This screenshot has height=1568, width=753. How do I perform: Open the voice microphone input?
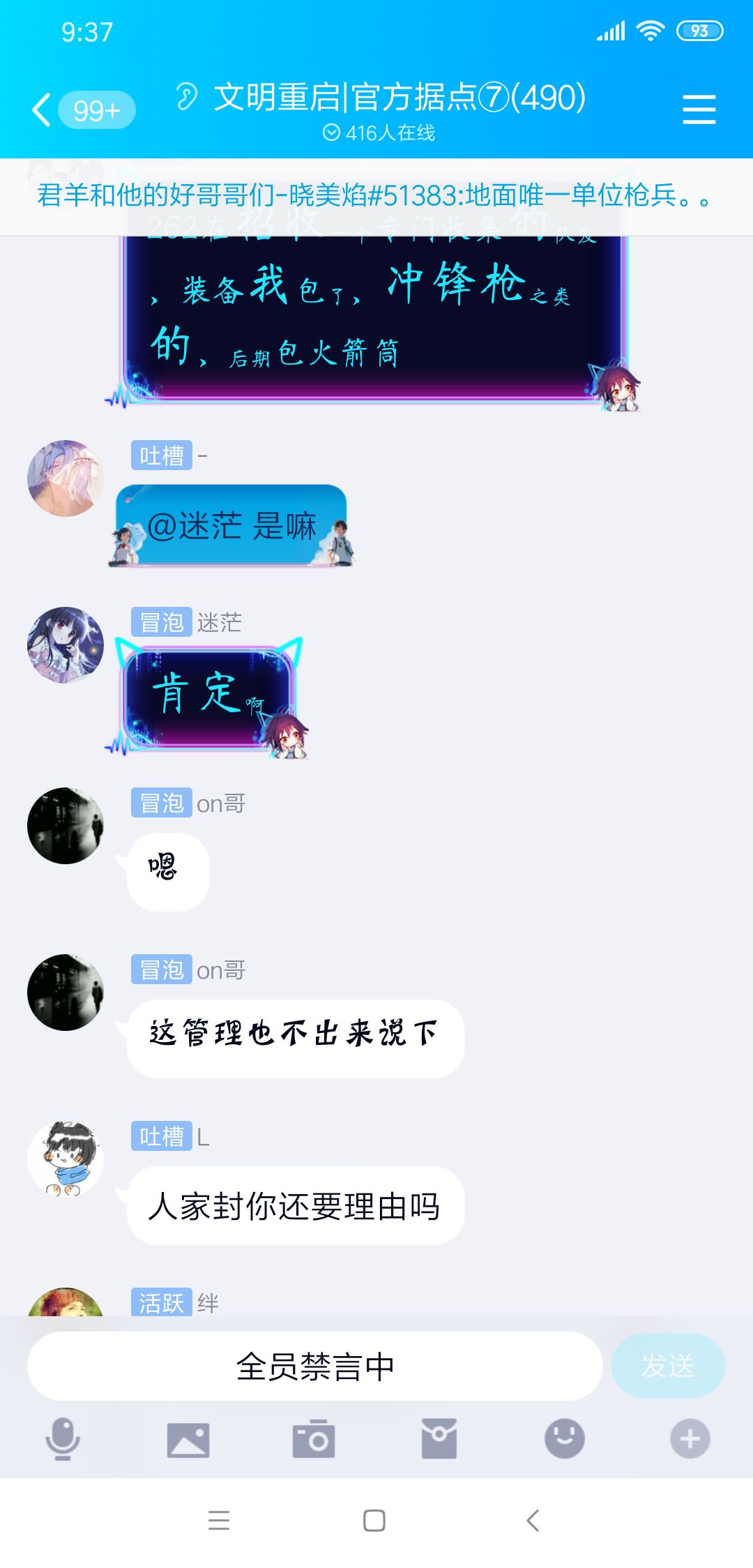tap(63, 1438)
